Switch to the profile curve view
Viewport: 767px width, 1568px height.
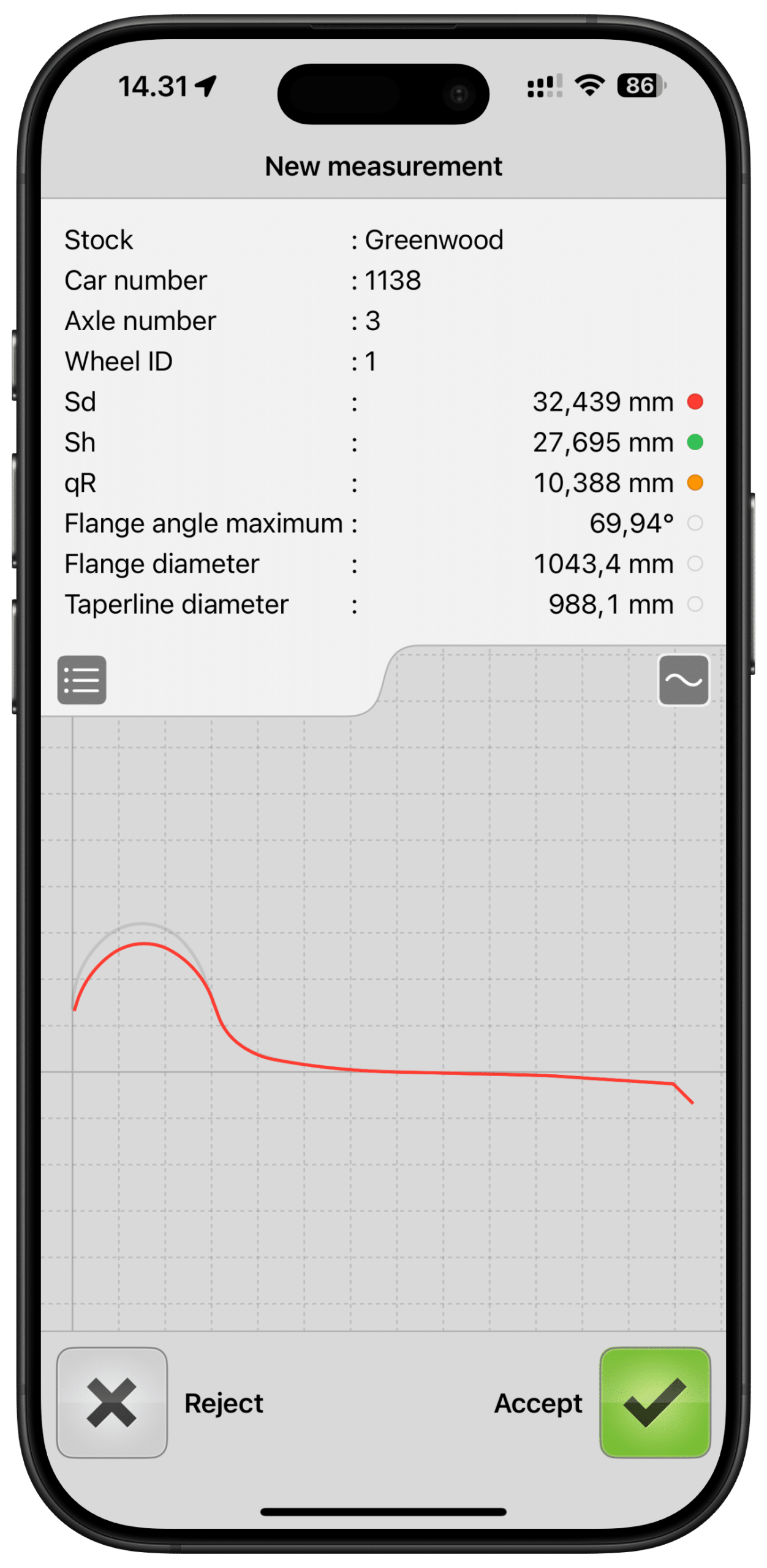point(683,680)
